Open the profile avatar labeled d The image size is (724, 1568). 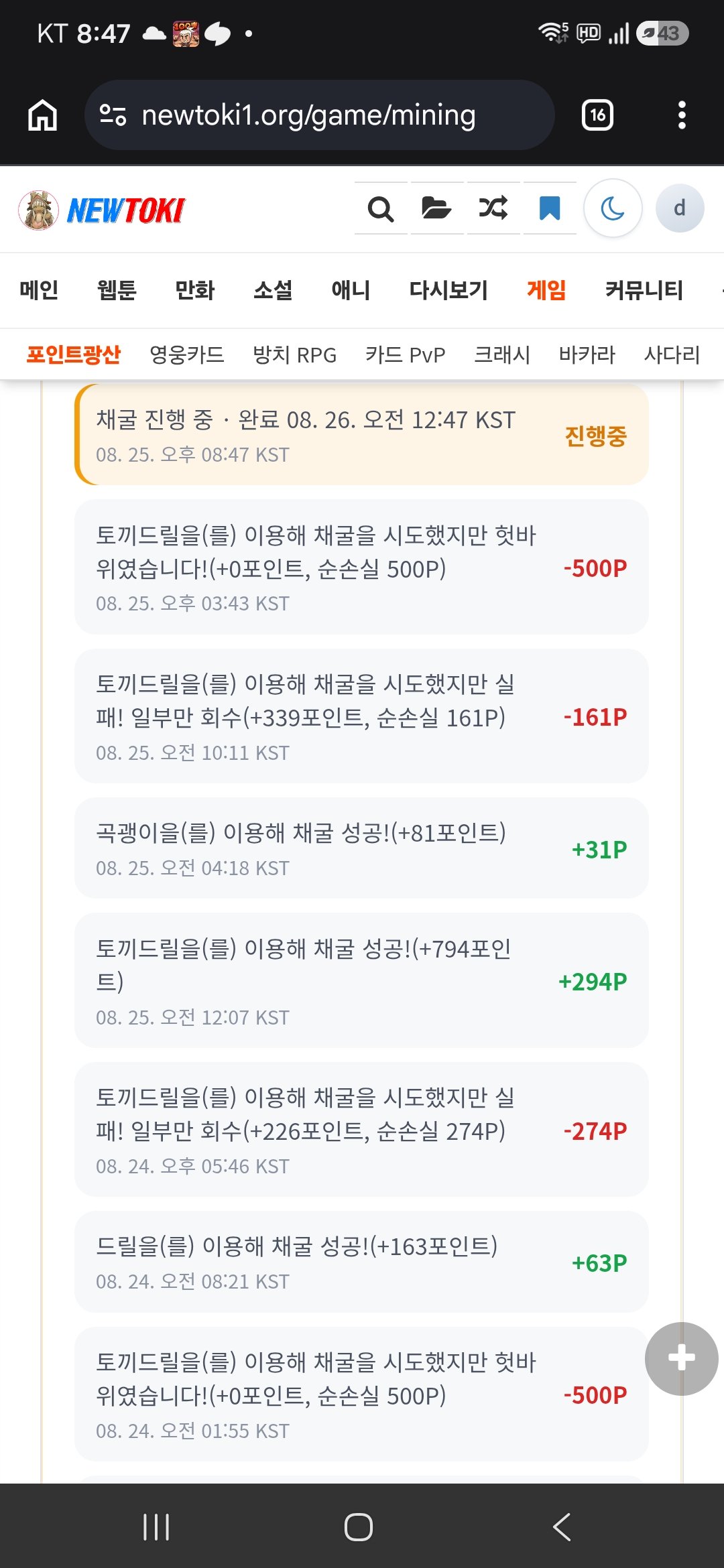(x=680, y=208)
